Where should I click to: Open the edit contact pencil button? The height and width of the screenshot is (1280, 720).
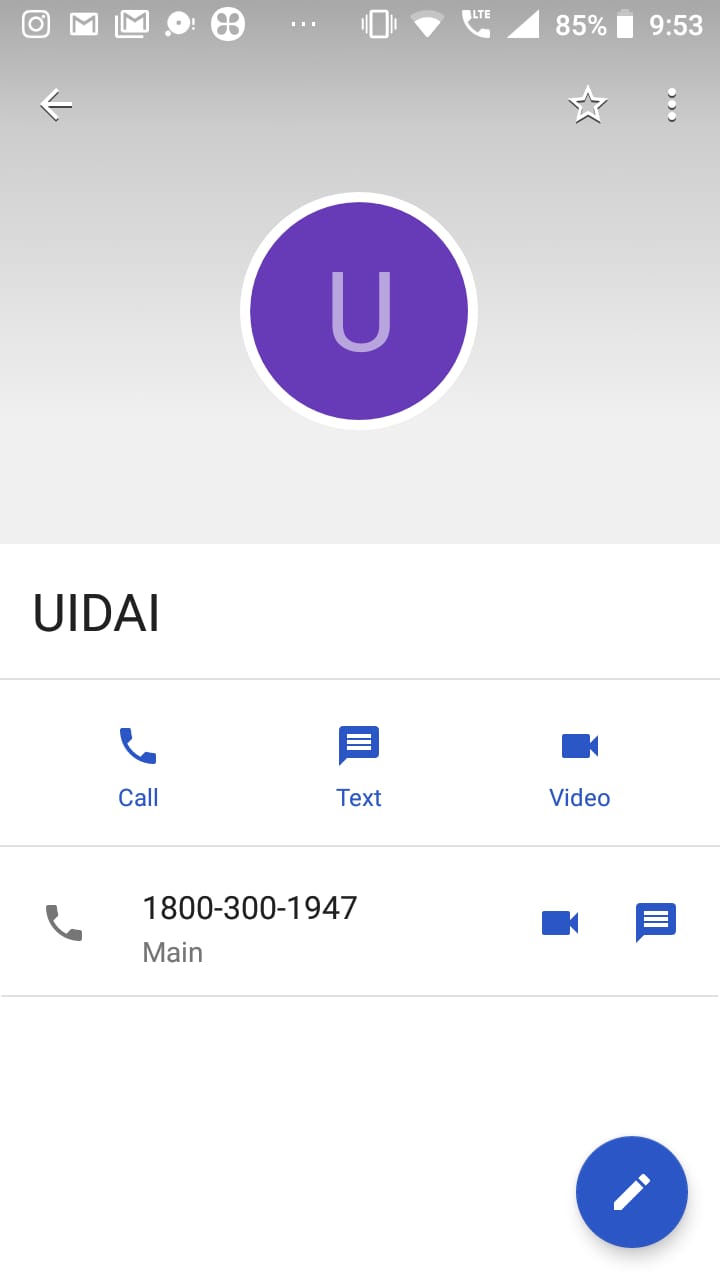(x=631, y=1192)
